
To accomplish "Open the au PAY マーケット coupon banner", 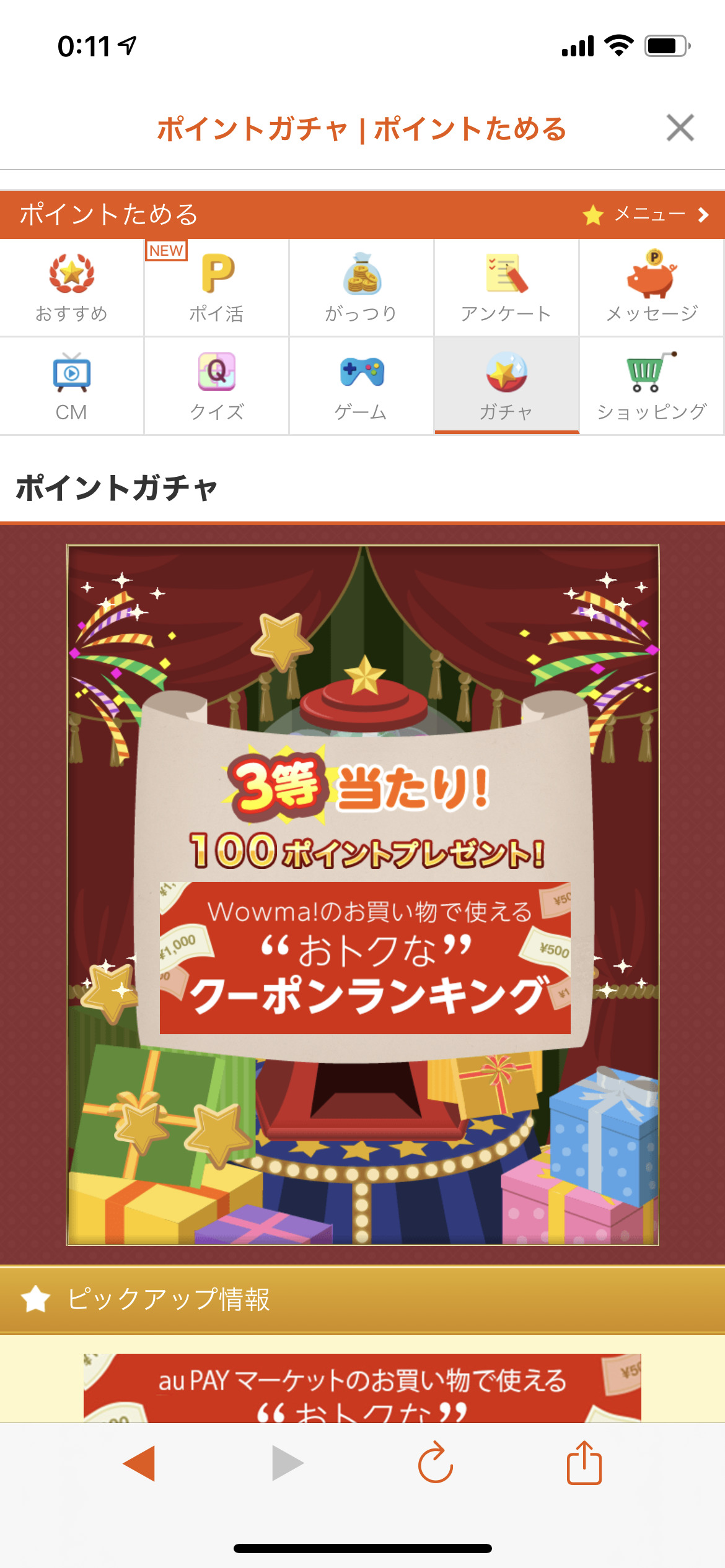I will tap(362, 1388).
